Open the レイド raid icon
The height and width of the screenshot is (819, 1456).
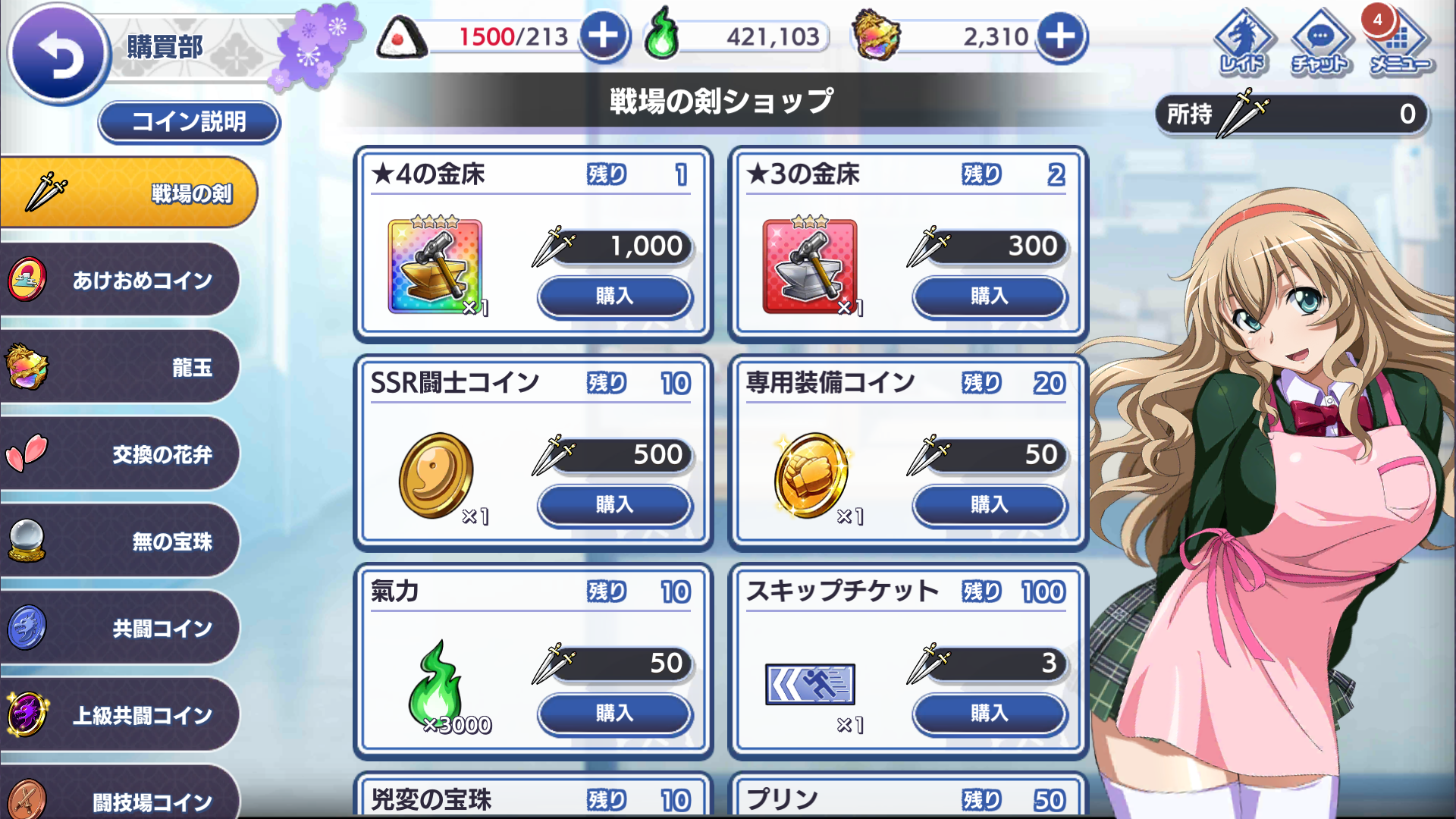click(1242, 43)
